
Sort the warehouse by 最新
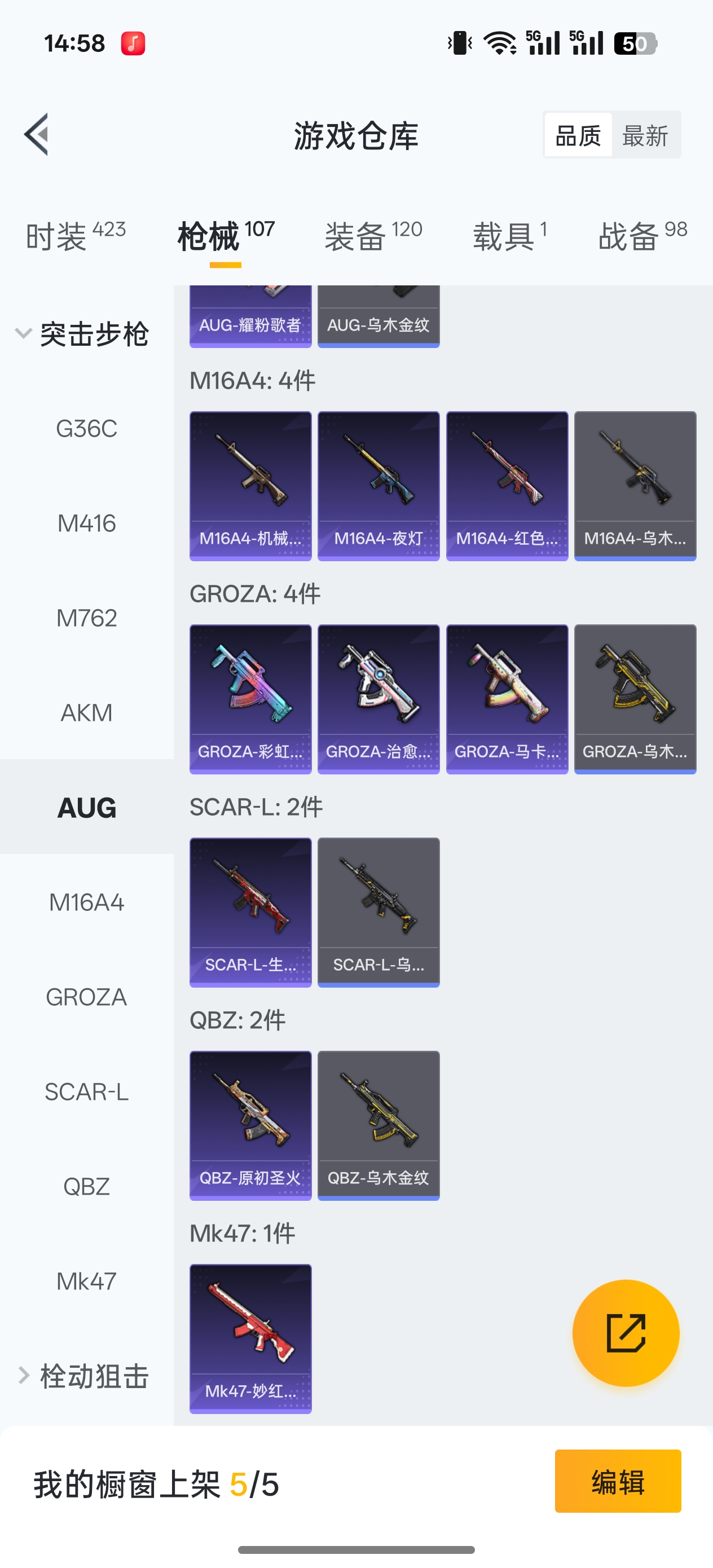(x=645, y=135)
